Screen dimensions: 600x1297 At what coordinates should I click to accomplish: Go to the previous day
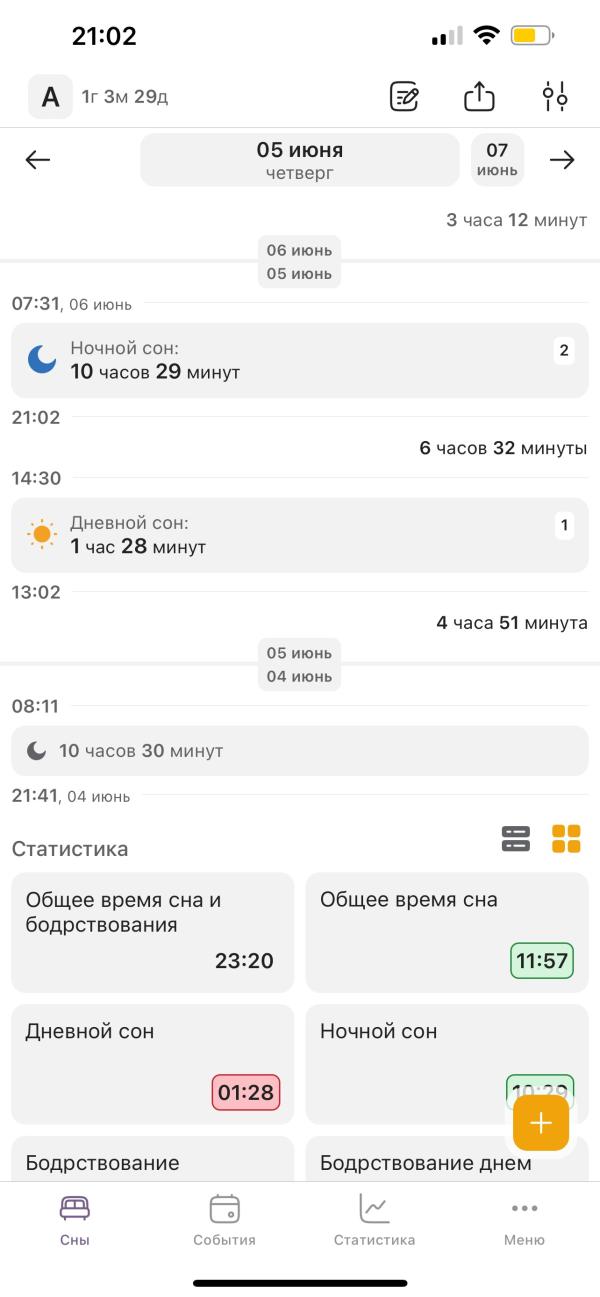[38, 160]
